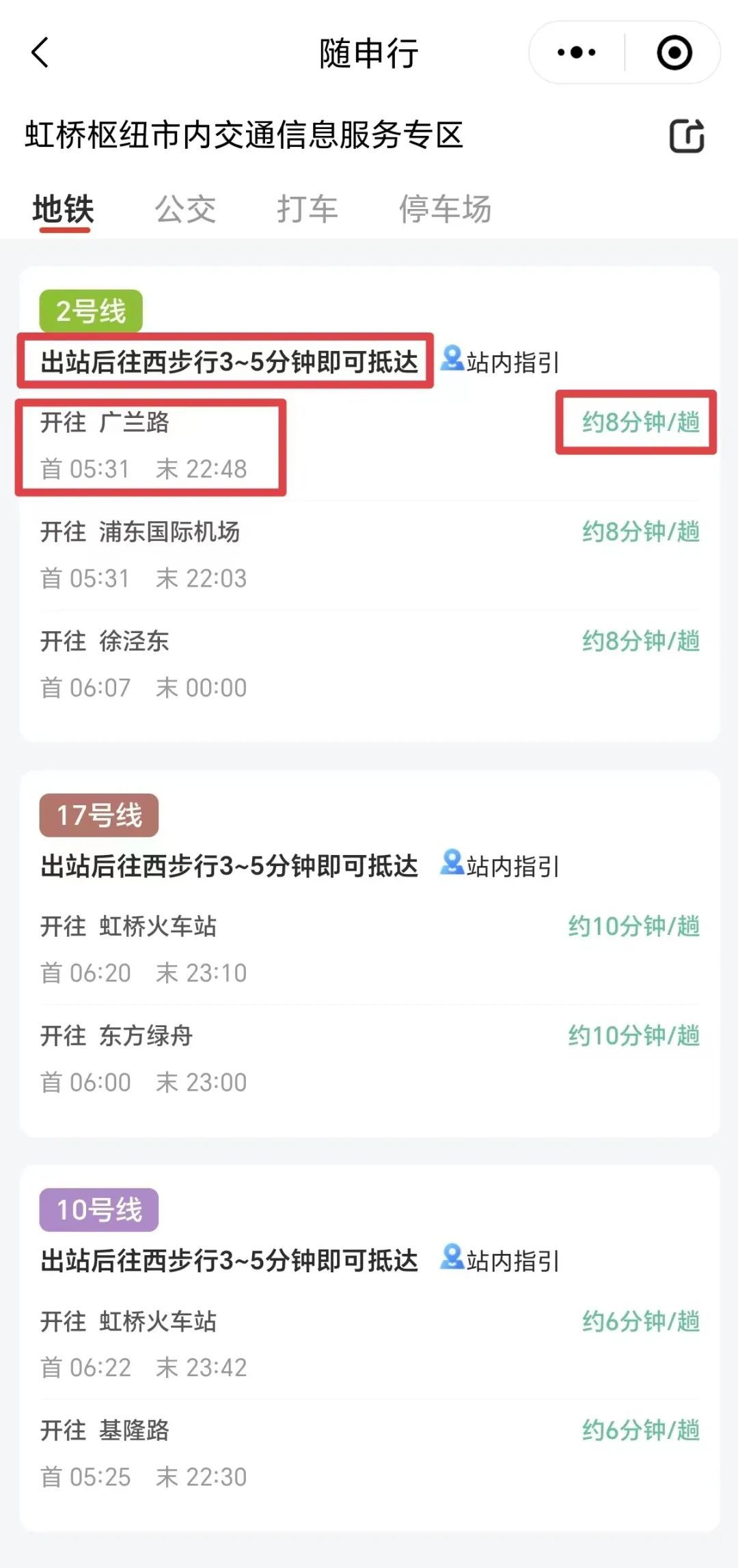The image size is (738, 1568).
Task: Switch to the 公交 tab
Action: click(x=185, y=209)
